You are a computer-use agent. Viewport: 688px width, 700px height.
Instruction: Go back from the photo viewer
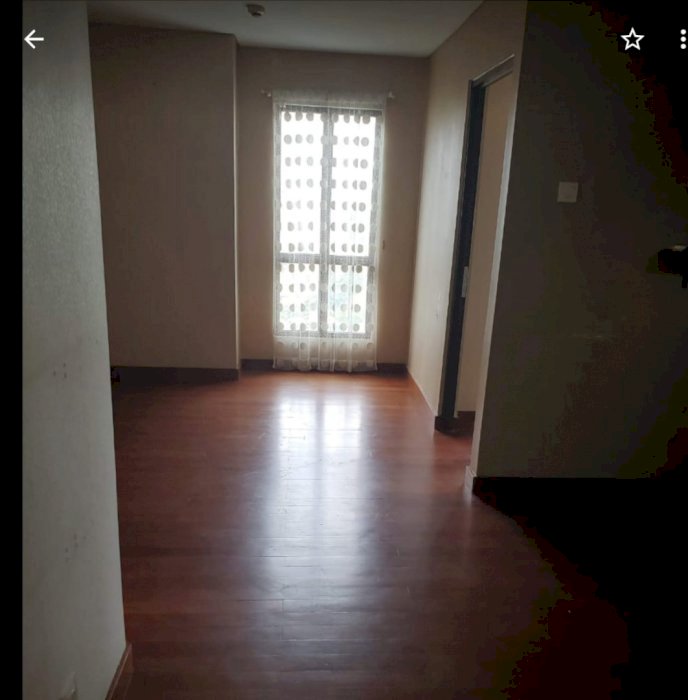[x=34, y=39]
